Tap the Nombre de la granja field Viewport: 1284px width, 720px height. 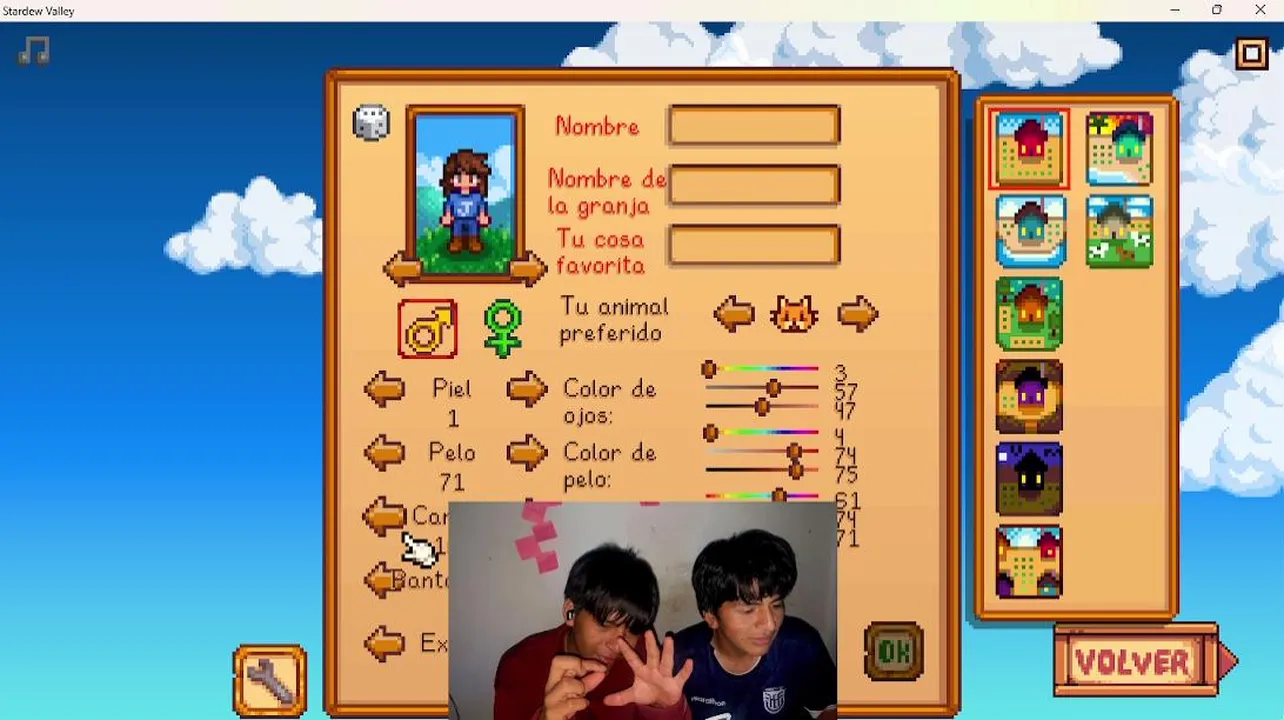[x=754, y=186]
